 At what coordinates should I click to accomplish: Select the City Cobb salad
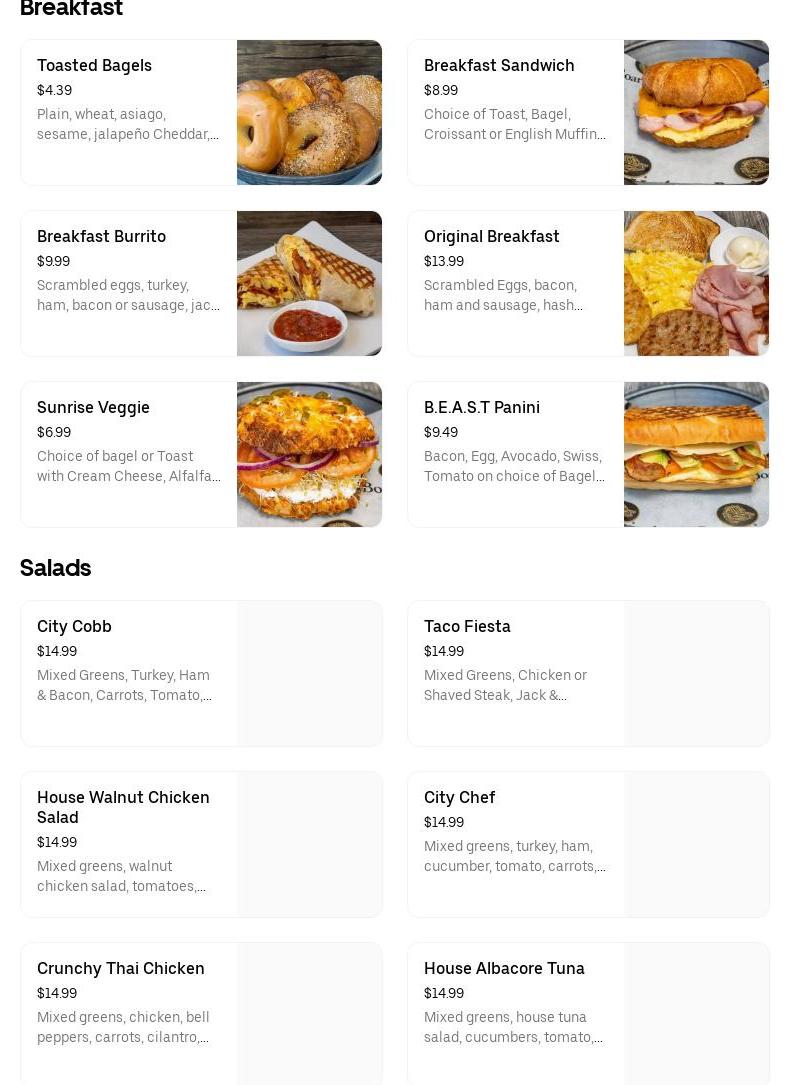[x=201, y=673]
